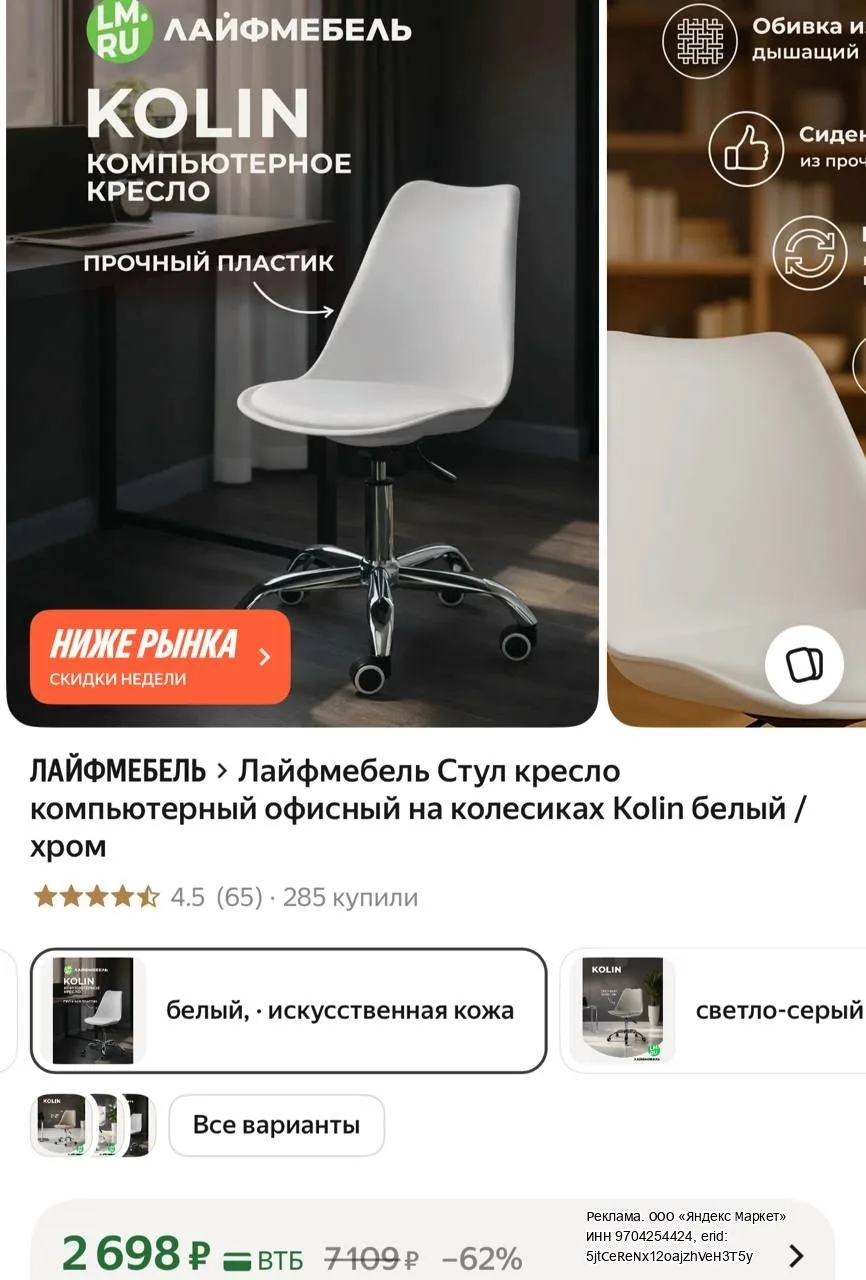View the second product photo

[737, 362]
